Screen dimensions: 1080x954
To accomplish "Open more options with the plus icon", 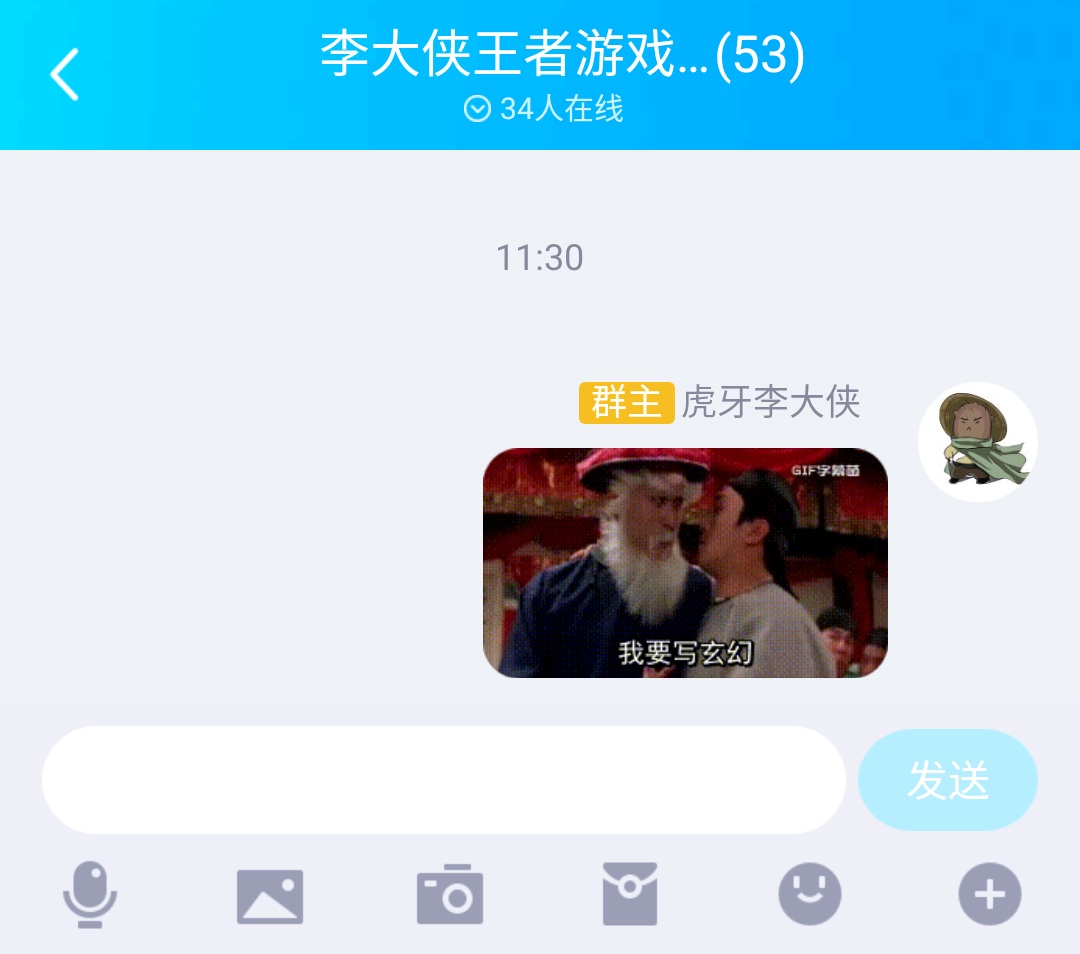I will [990, 894].
